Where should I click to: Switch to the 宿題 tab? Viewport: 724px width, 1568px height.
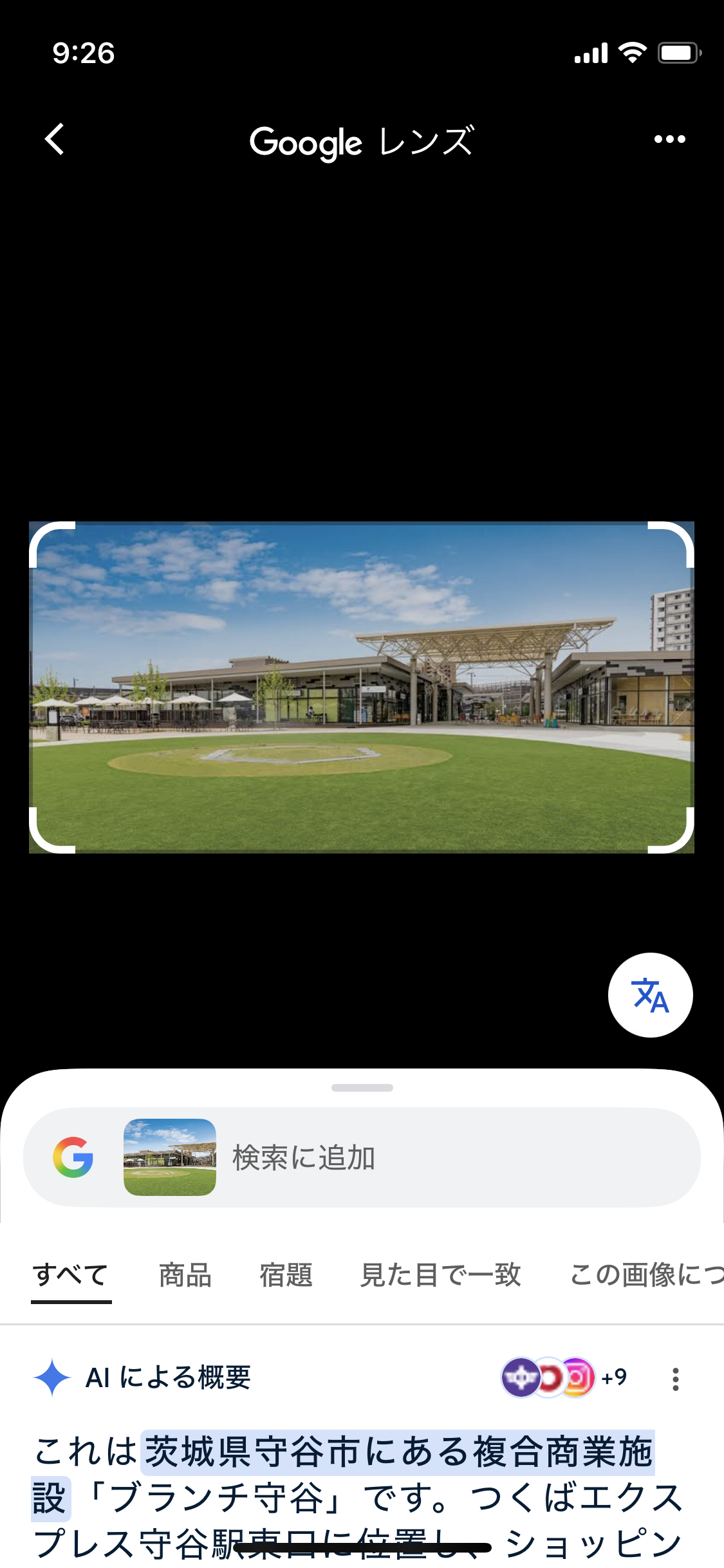(x=286, y=1274)
